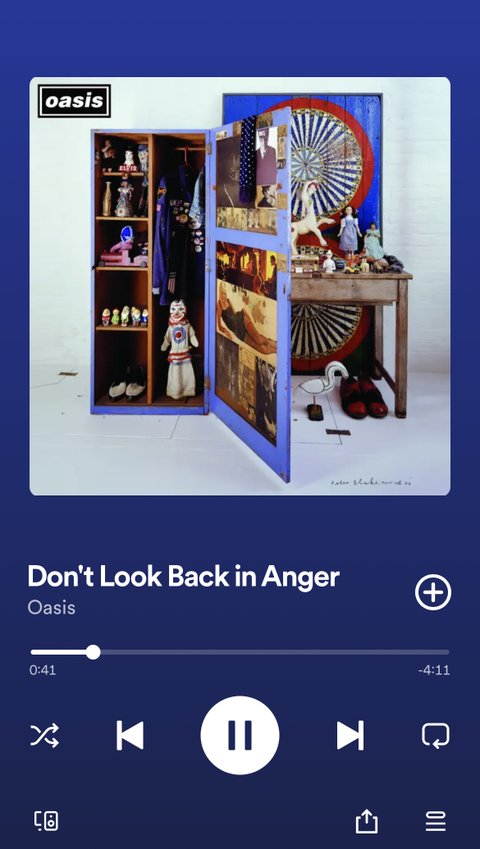Image resolution: width=480 pixels, height=849 pixels.
Task: Pause the playing song
Action: [x=240, y=735]
